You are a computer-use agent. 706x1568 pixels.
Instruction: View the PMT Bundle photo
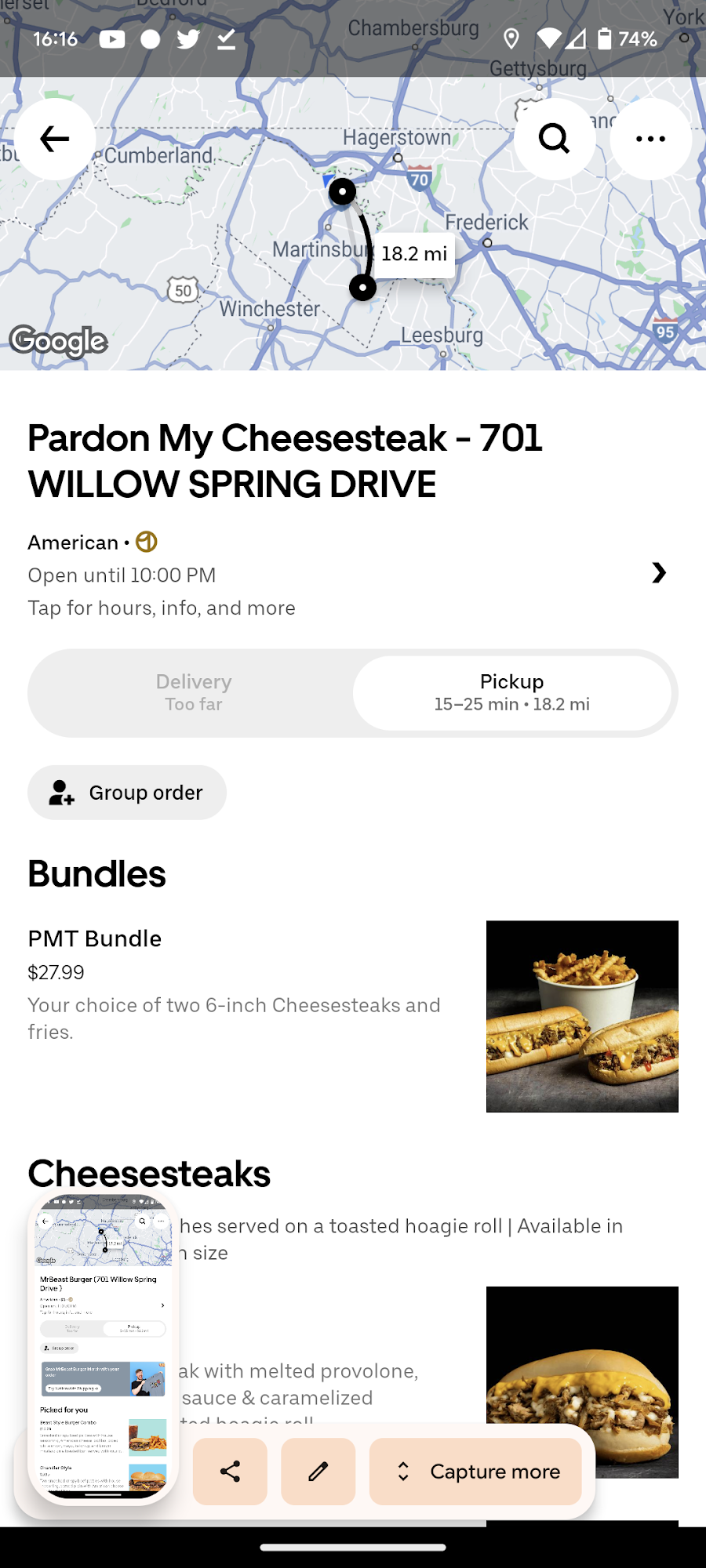click(x=582, y=1016)
